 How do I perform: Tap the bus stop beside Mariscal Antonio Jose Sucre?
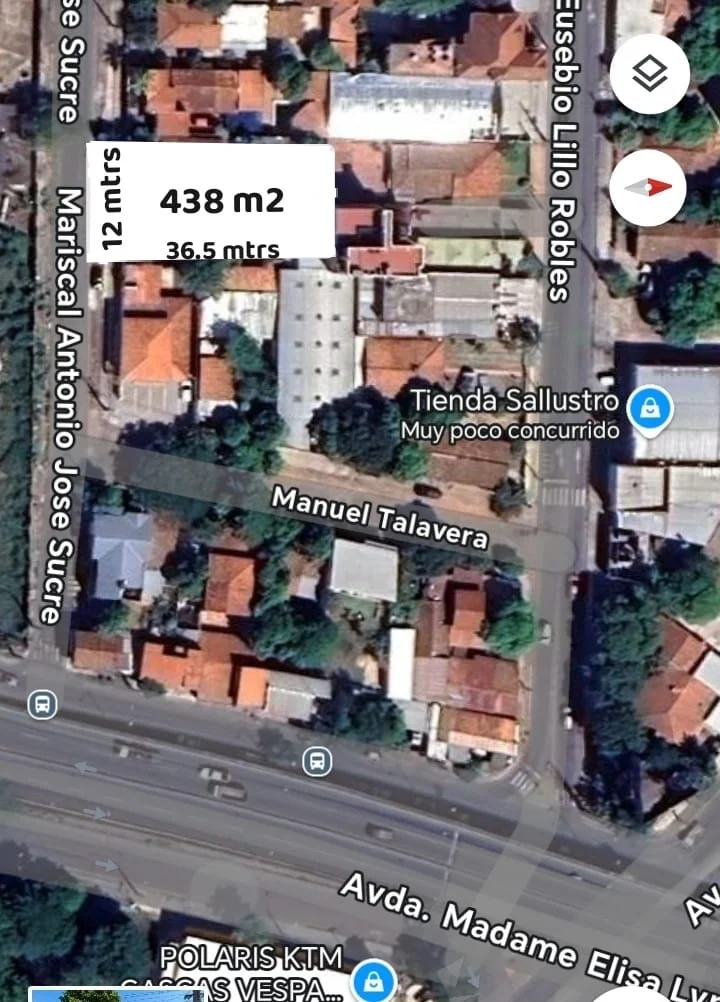42,704
